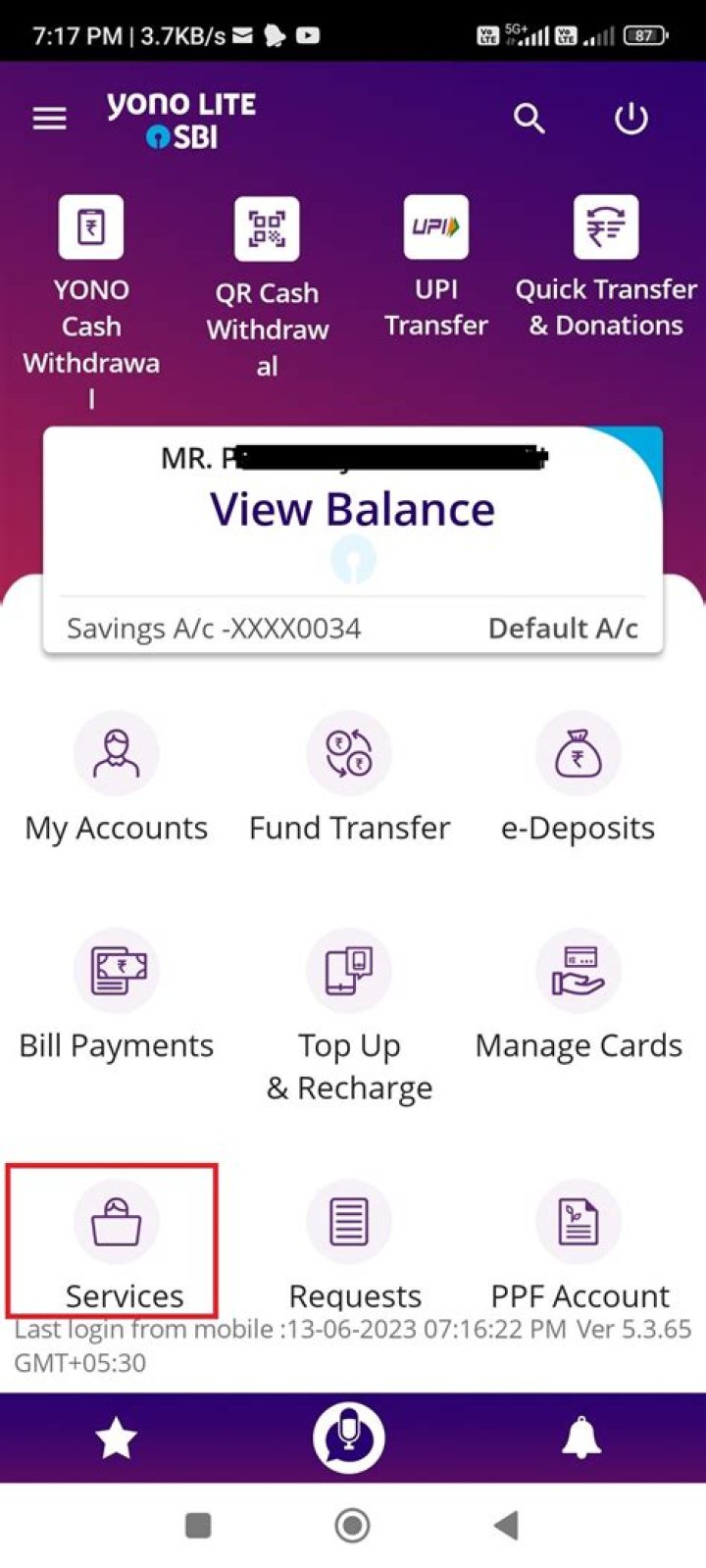This screenshot has width=706, height=1568.
Task: Activate the voice assistant microphone
Action: point(349,1438)
